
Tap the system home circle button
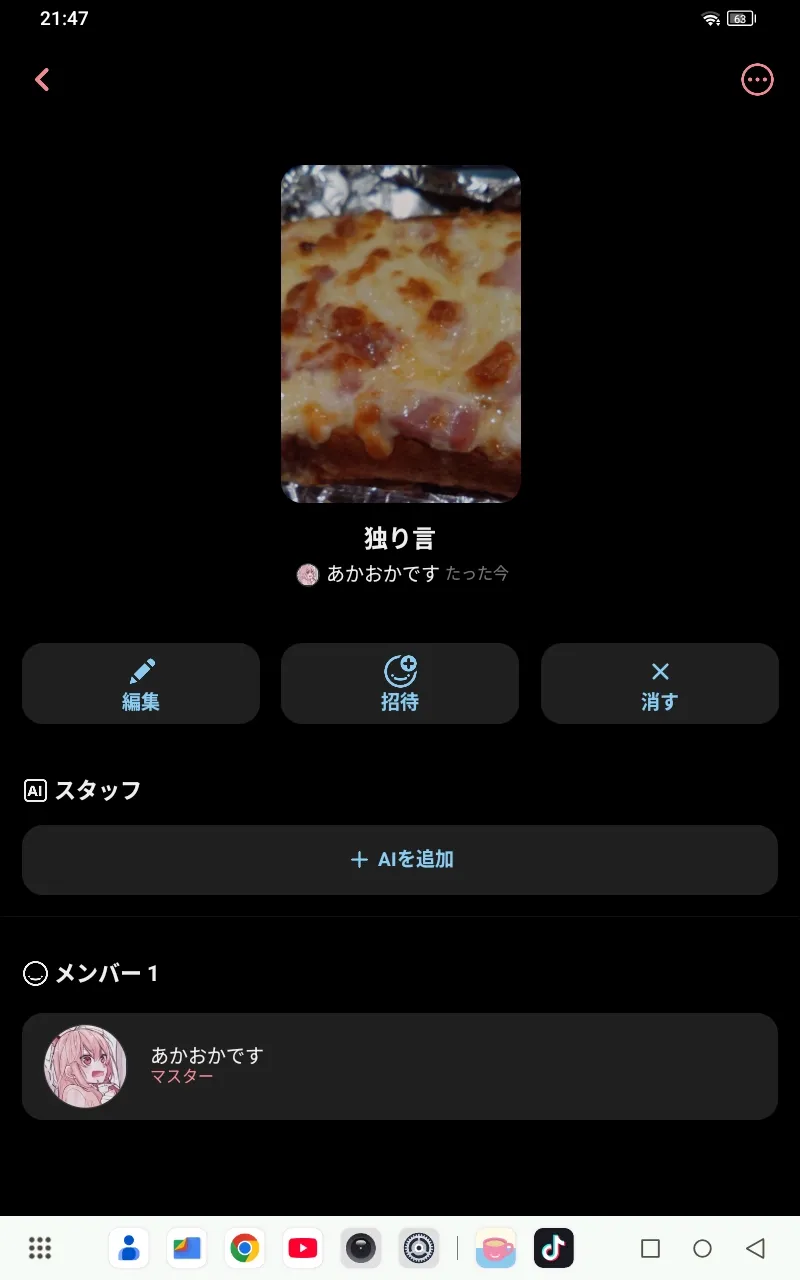702,1248
